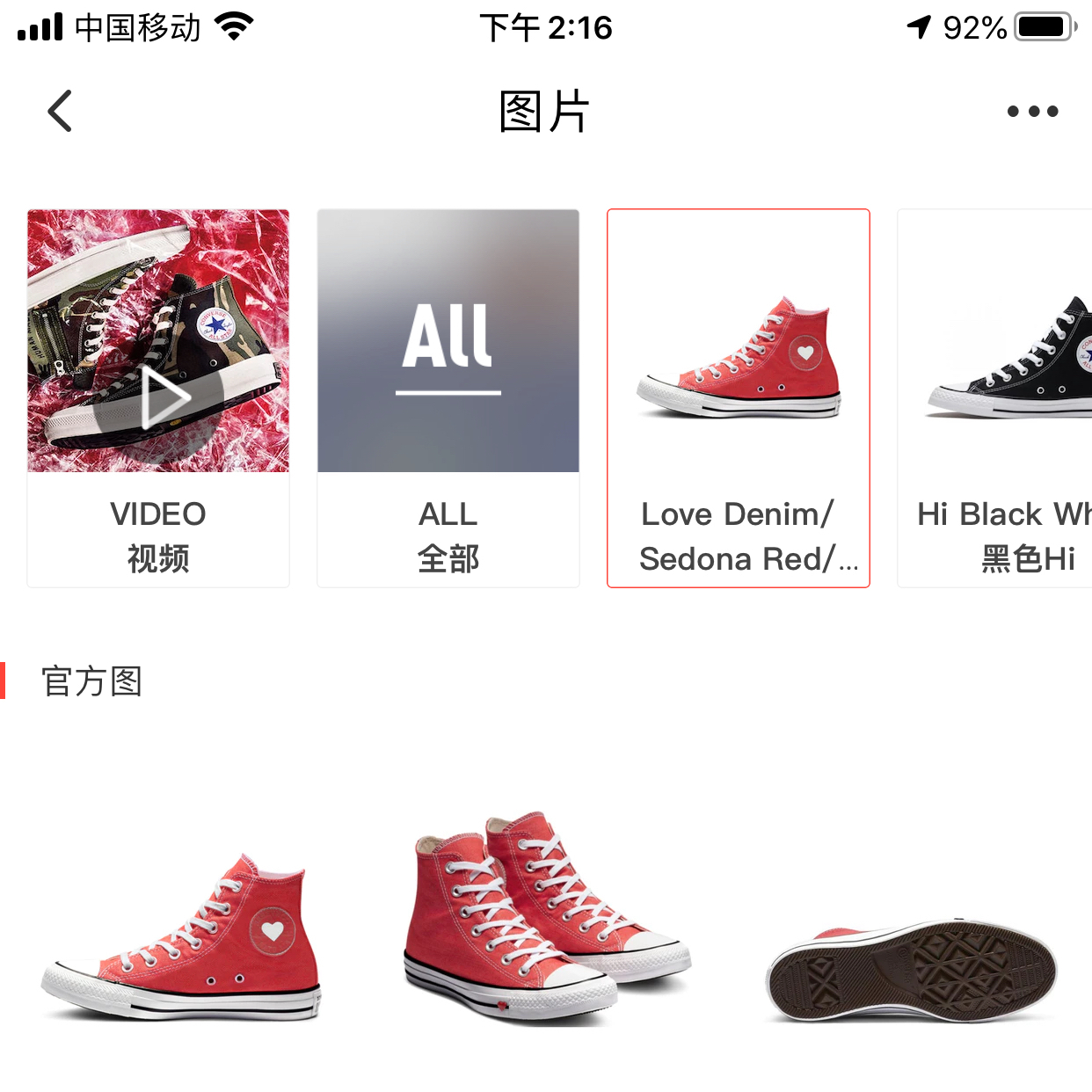Select the Love Denim/Sedona Red color
The image size is (1092, 1092).
tap(739, 397)
